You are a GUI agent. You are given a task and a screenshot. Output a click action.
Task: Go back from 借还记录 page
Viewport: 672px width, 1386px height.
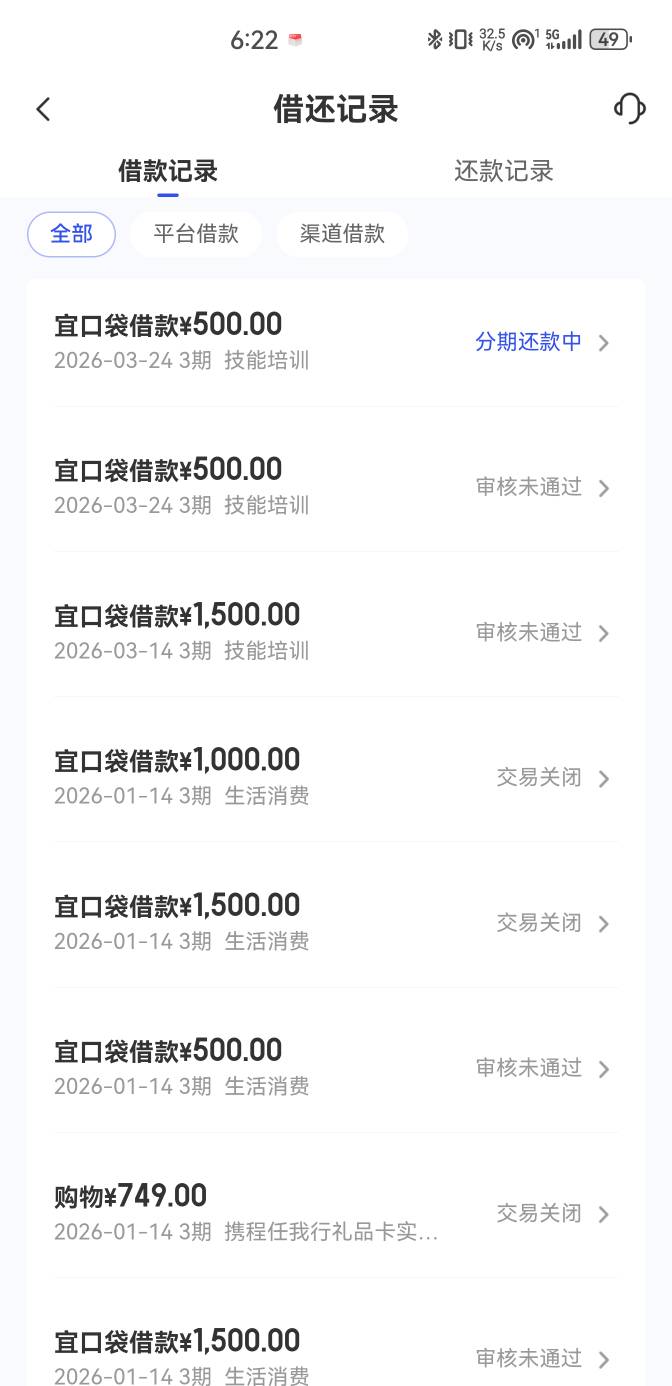(43, 109)
